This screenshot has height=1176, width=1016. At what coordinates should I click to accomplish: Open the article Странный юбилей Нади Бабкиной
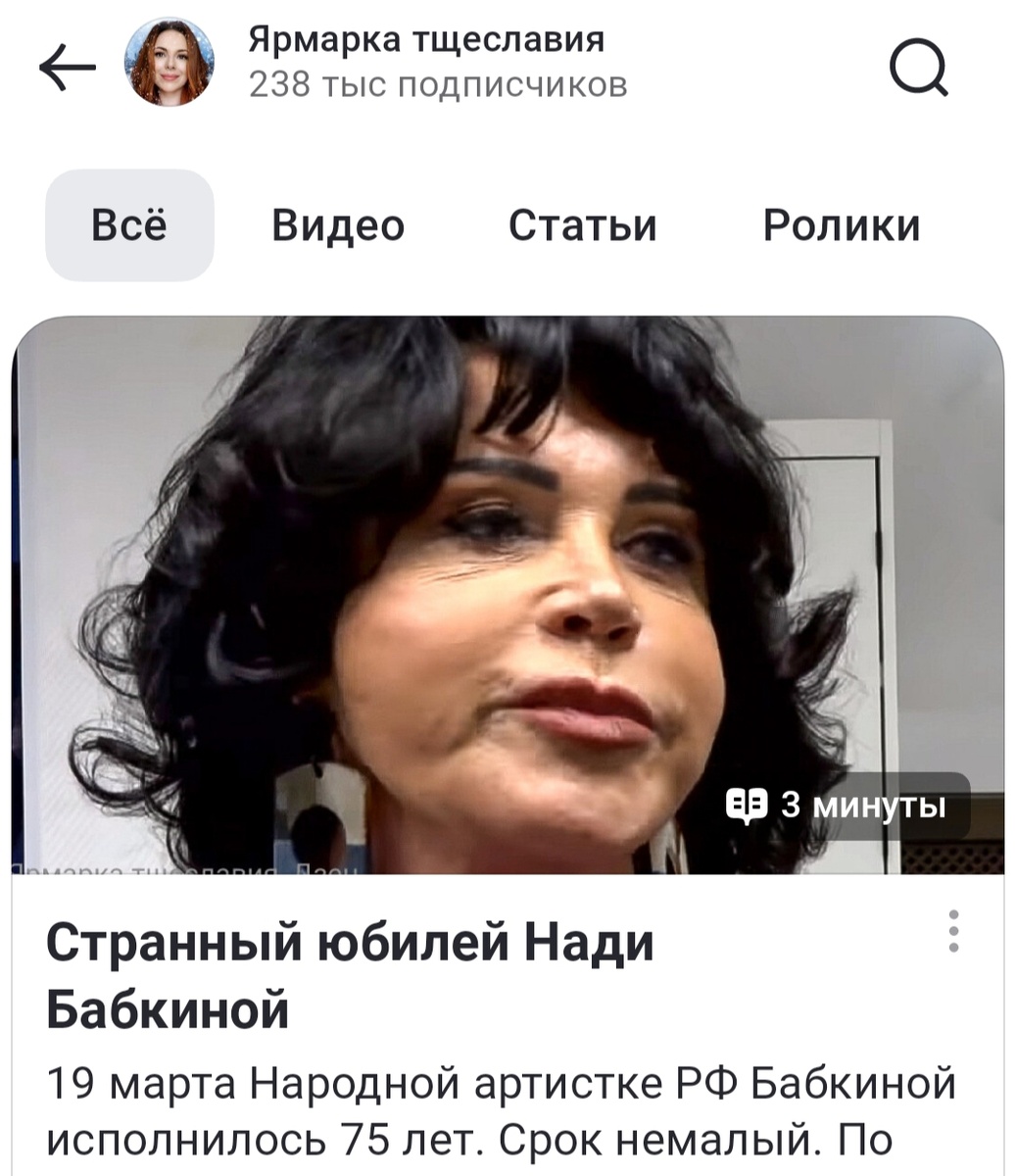(x=350, y=975)
